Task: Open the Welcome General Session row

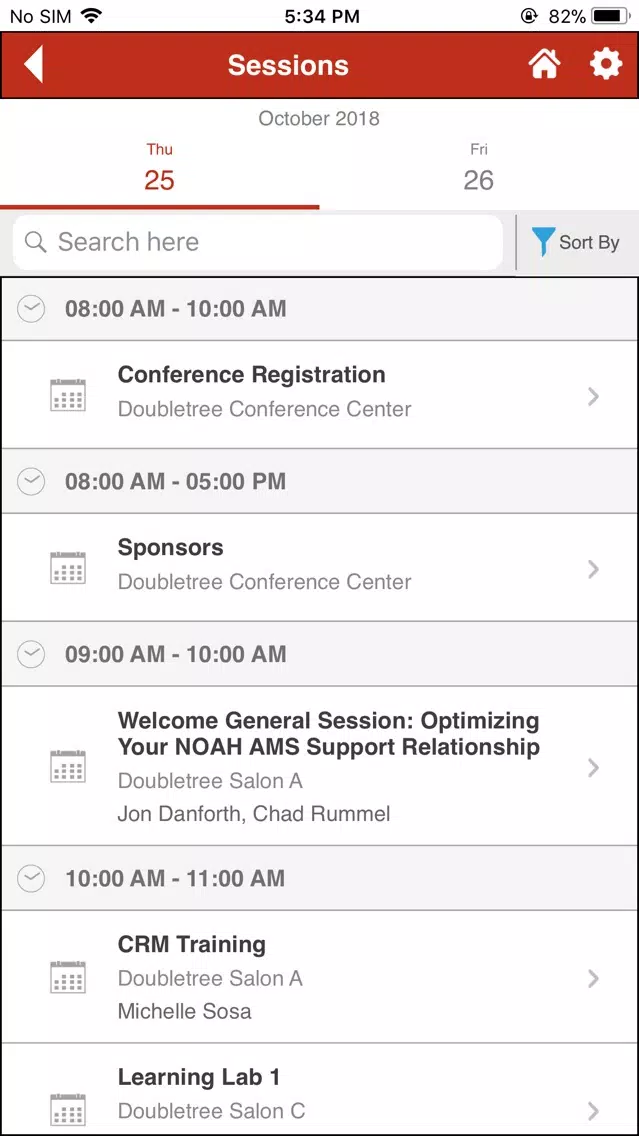Action: click(320, 766)
